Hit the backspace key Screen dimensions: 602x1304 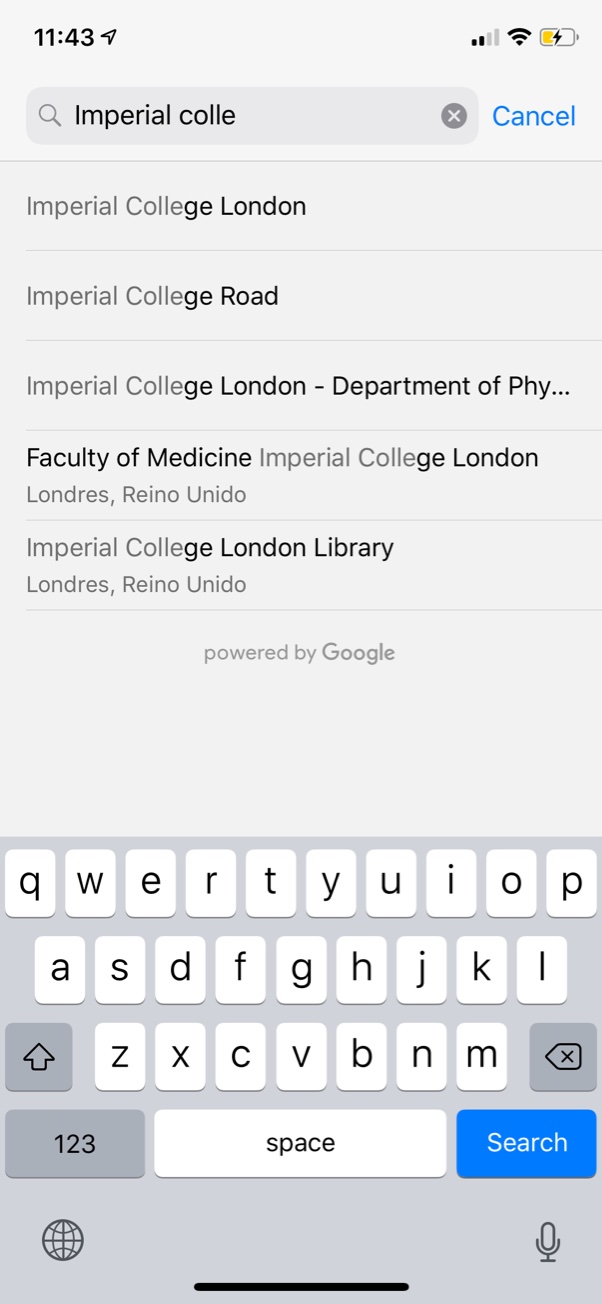click(x=564, y=1056)
